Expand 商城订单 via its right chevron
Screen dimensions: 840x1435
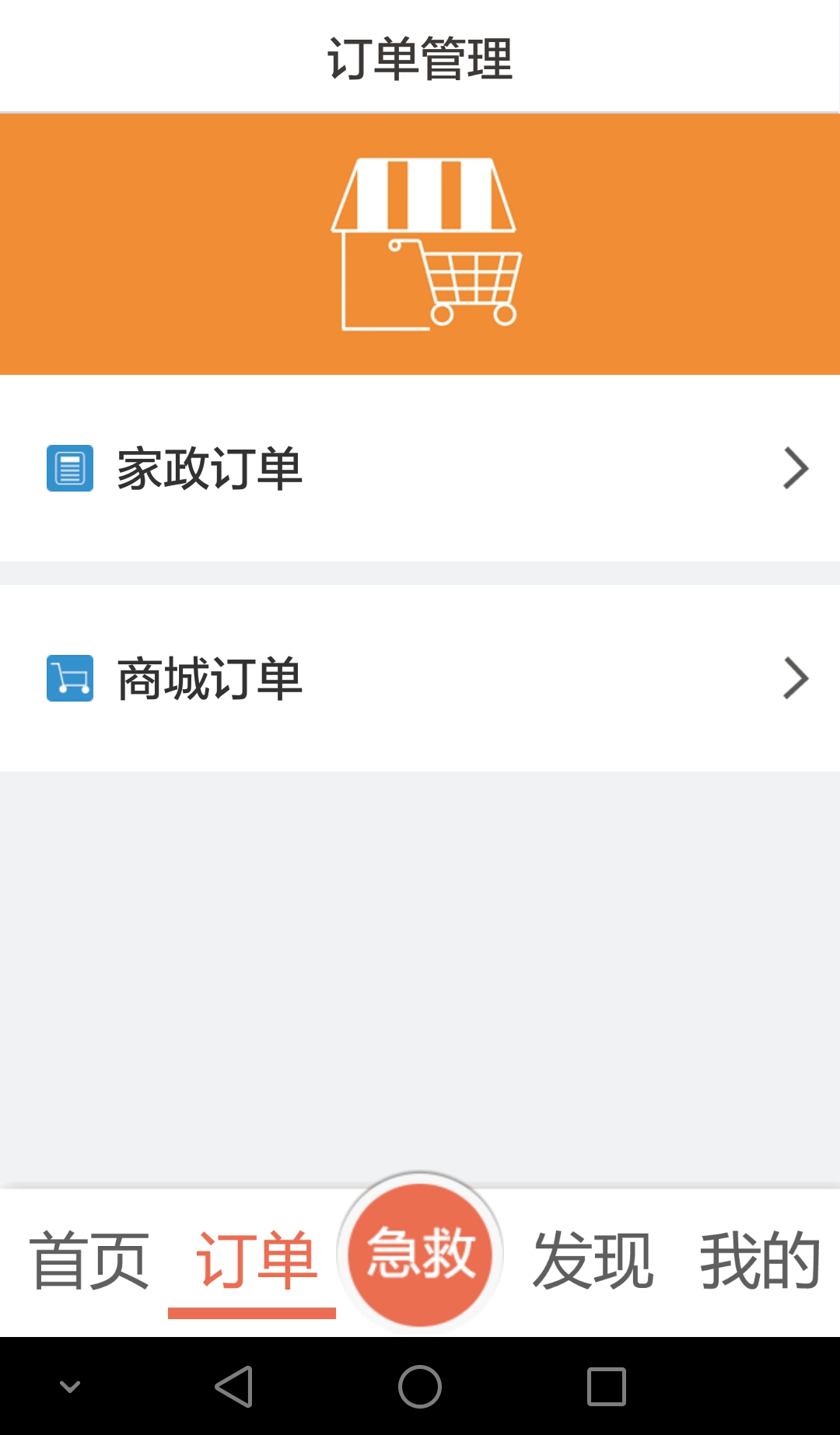click(x=796, y=678)
